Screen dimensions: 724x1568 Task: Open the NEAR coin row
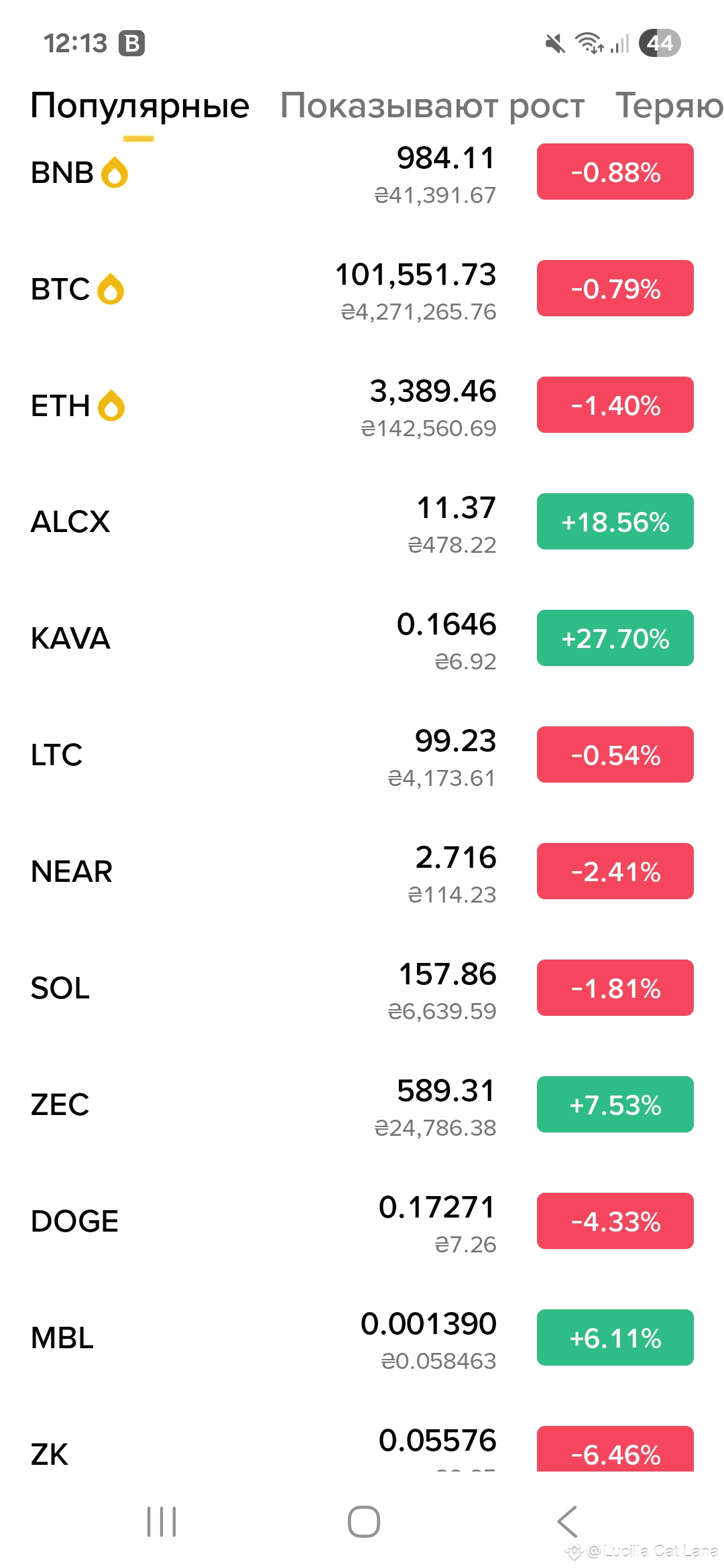(x=268, y=872)
